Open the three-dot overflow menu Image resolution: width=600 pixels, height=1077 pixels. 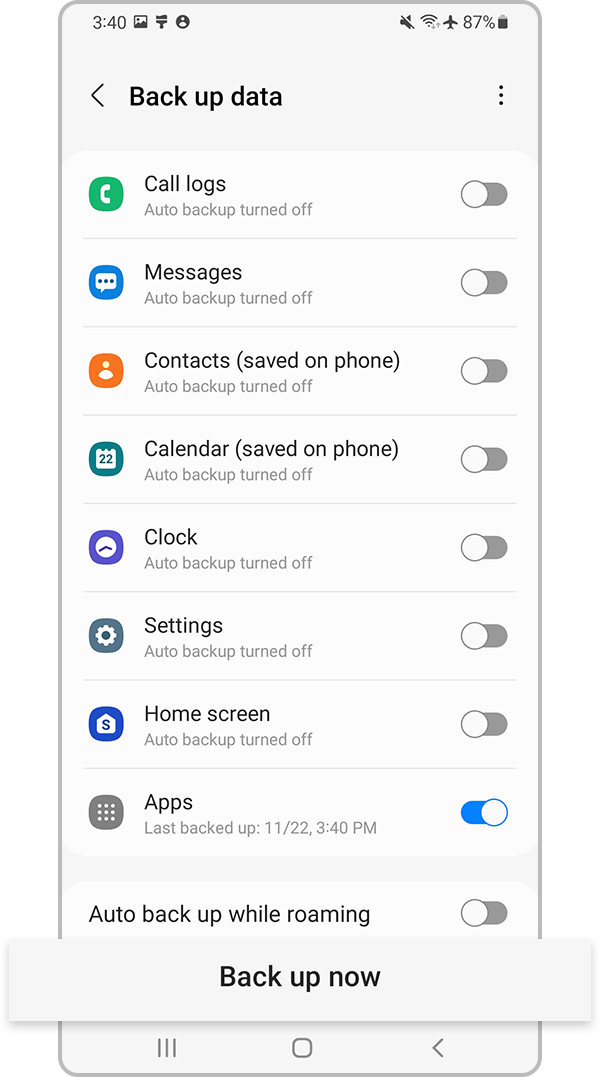coord(501,96)
